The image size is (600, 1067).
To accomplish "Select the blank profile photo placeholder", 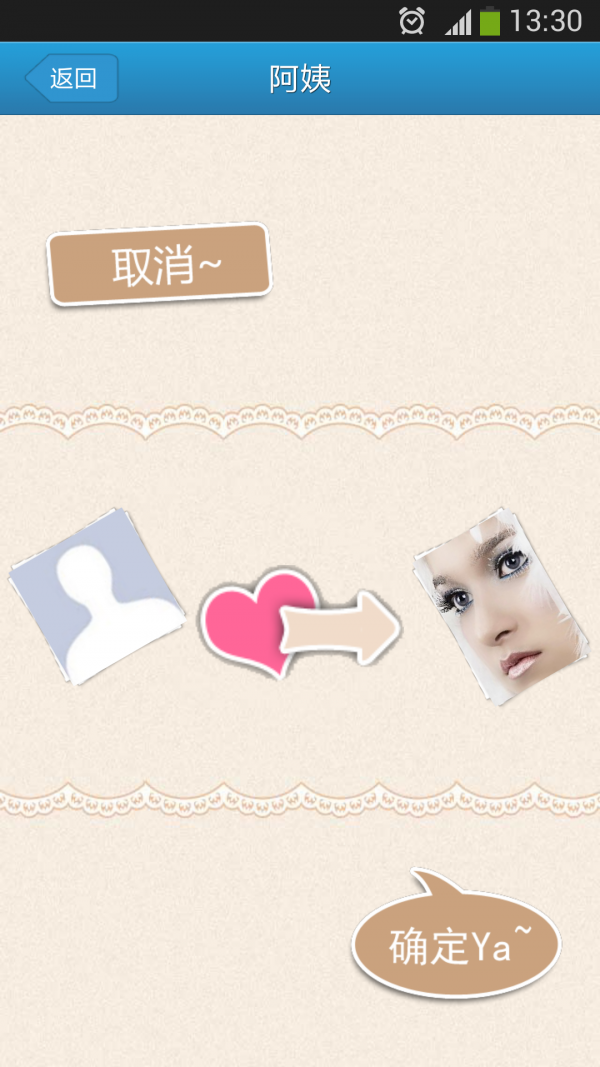I will [97, 597].
